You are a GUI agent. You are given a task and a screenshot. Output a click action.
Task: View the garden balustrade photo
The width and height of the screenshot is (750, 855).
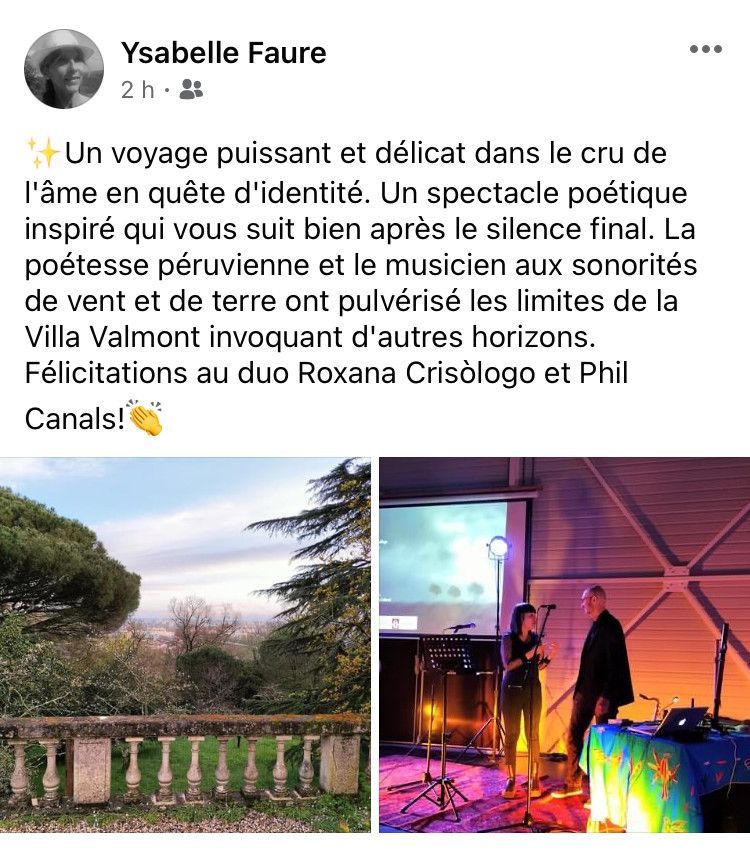pyautogui.click(x=186, y=645)
